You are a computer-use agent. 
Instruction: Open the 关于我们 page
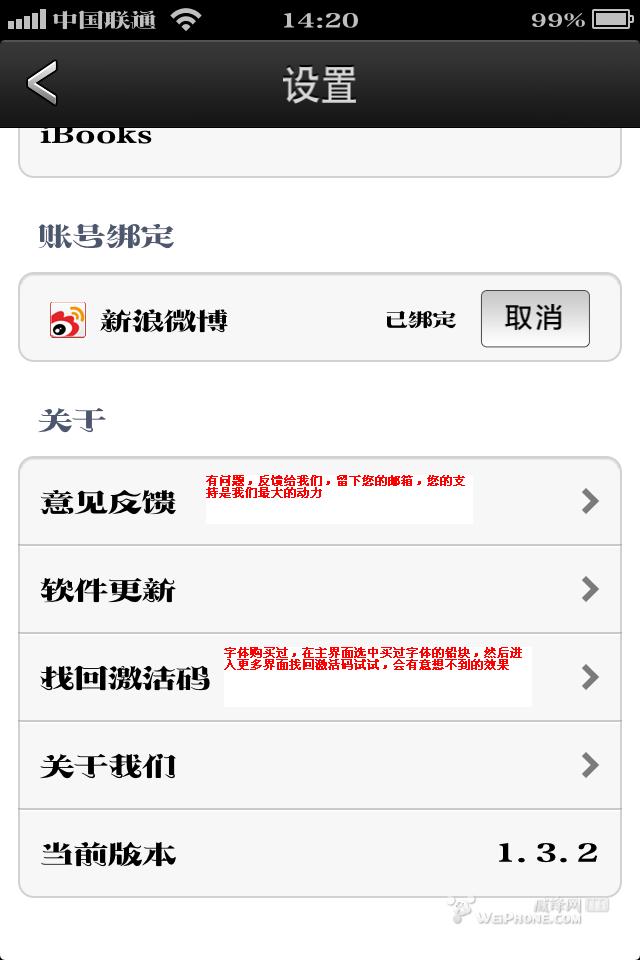point(320,765)
